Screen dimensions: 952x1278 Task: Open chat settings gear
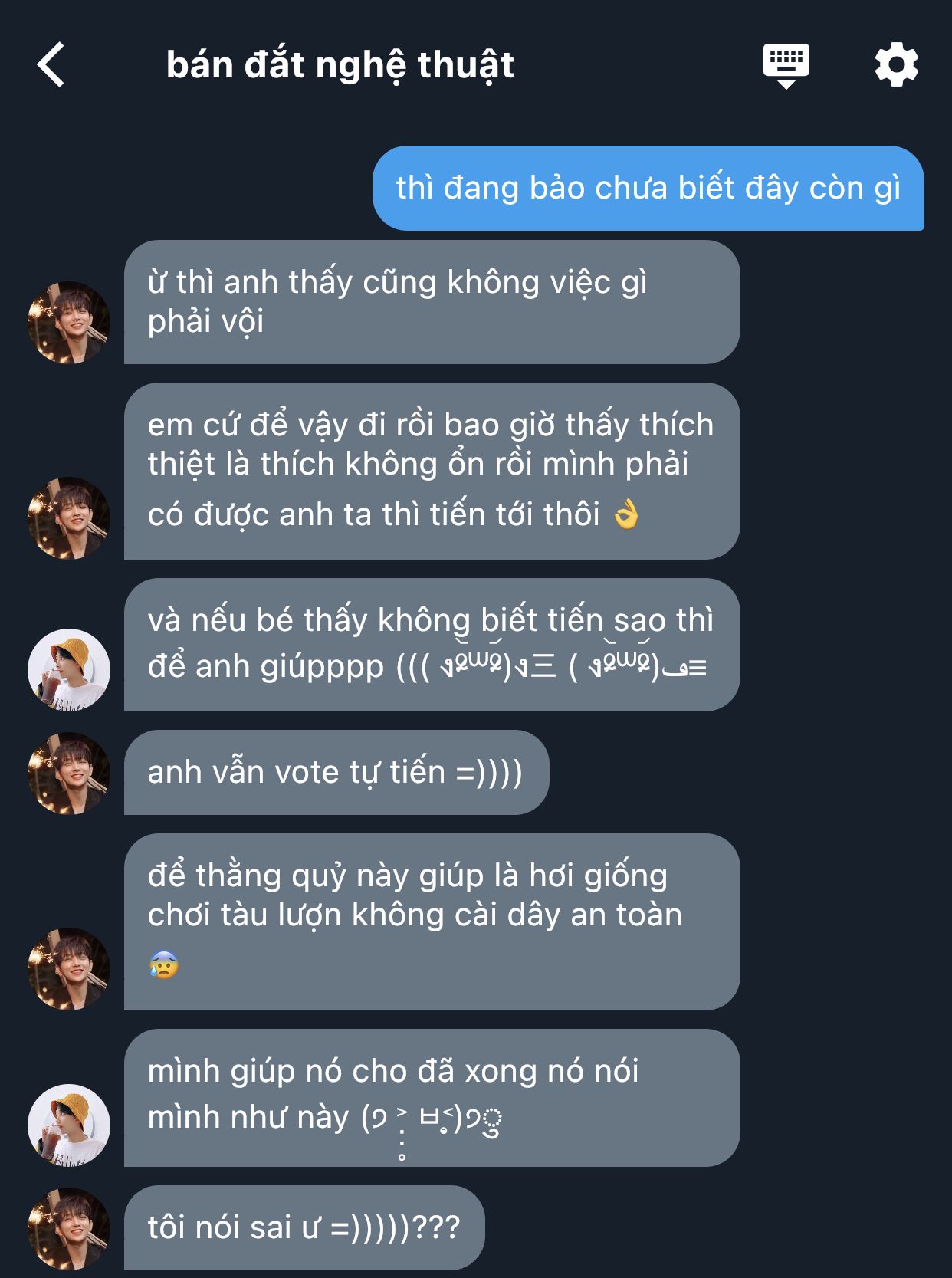pyautogui.click(x=896, y=64)
